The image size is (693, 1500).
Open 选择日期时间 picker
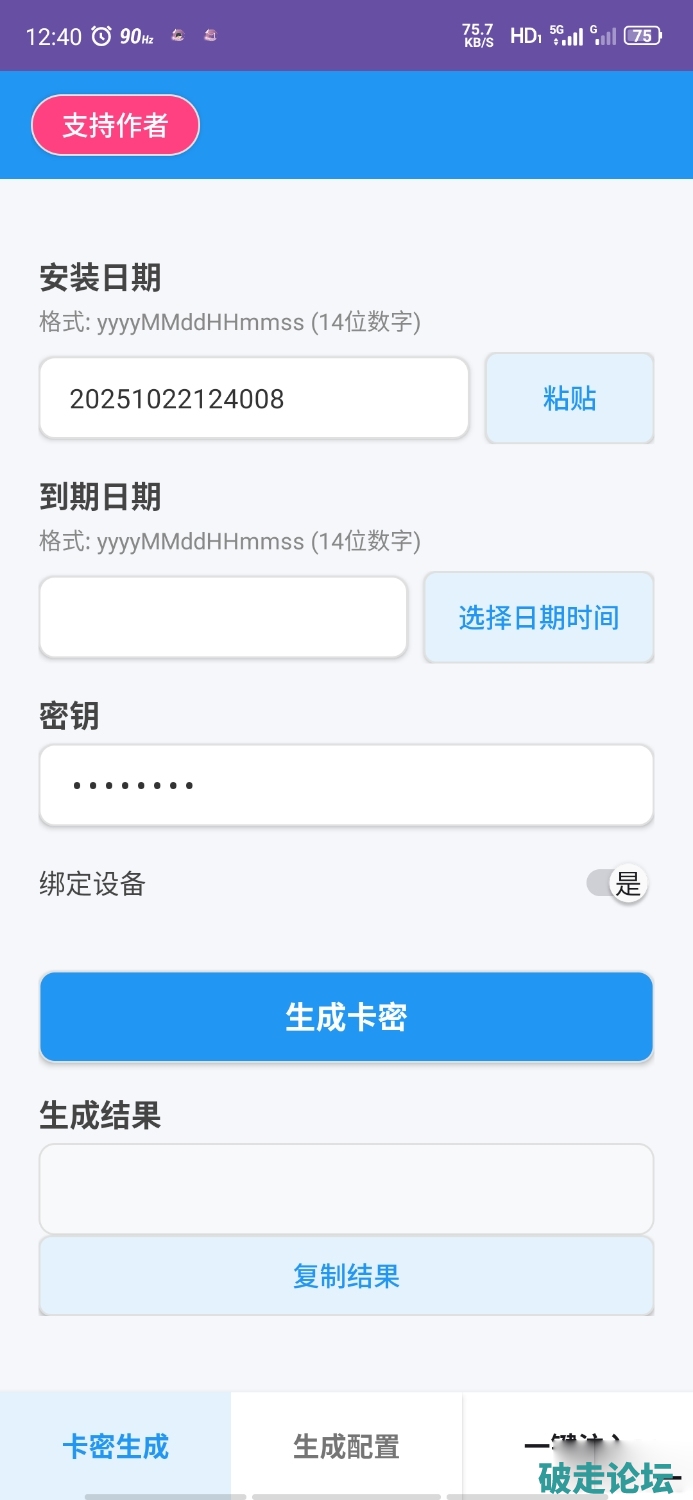tap(538, 617)
